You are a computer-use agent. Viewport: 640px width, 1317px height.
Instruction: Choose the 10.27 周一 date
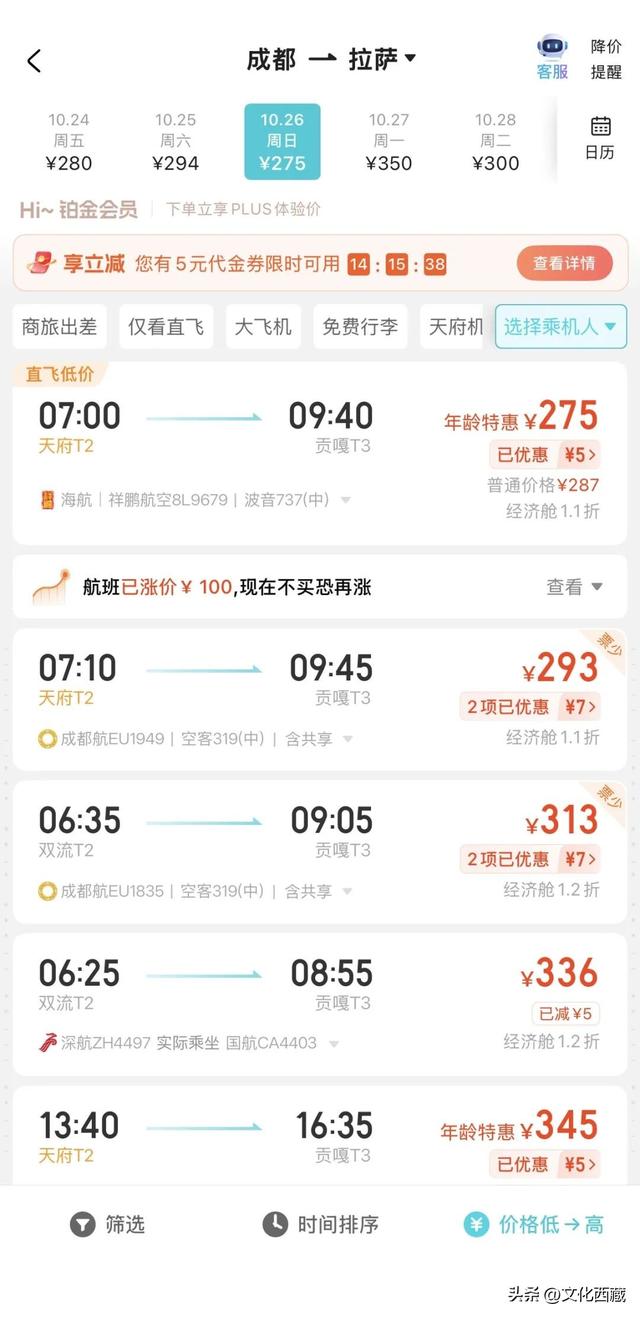tap(389, 141)
